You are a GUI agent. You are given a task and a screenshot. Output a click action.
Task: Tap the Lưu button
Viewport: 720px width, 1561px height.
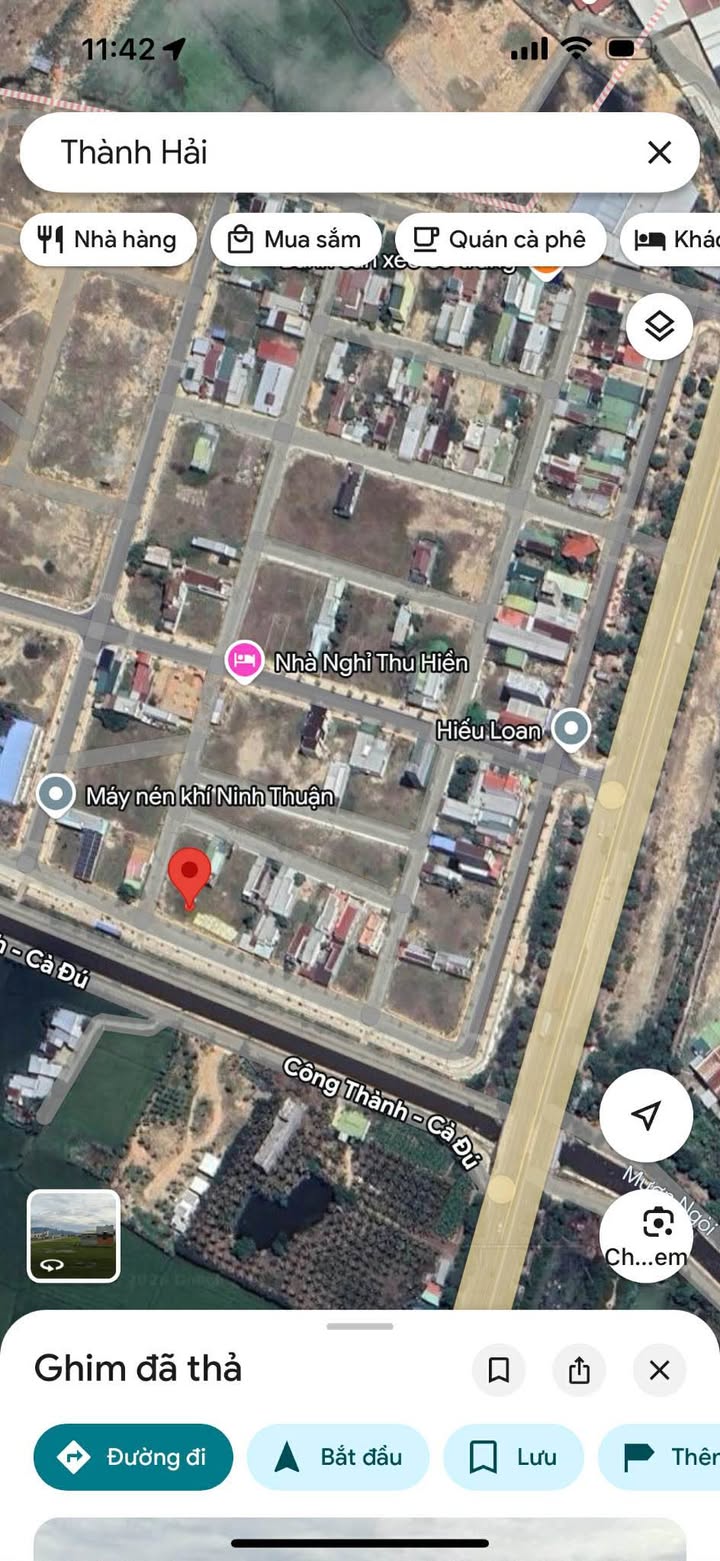click(x=513, y=1457)
